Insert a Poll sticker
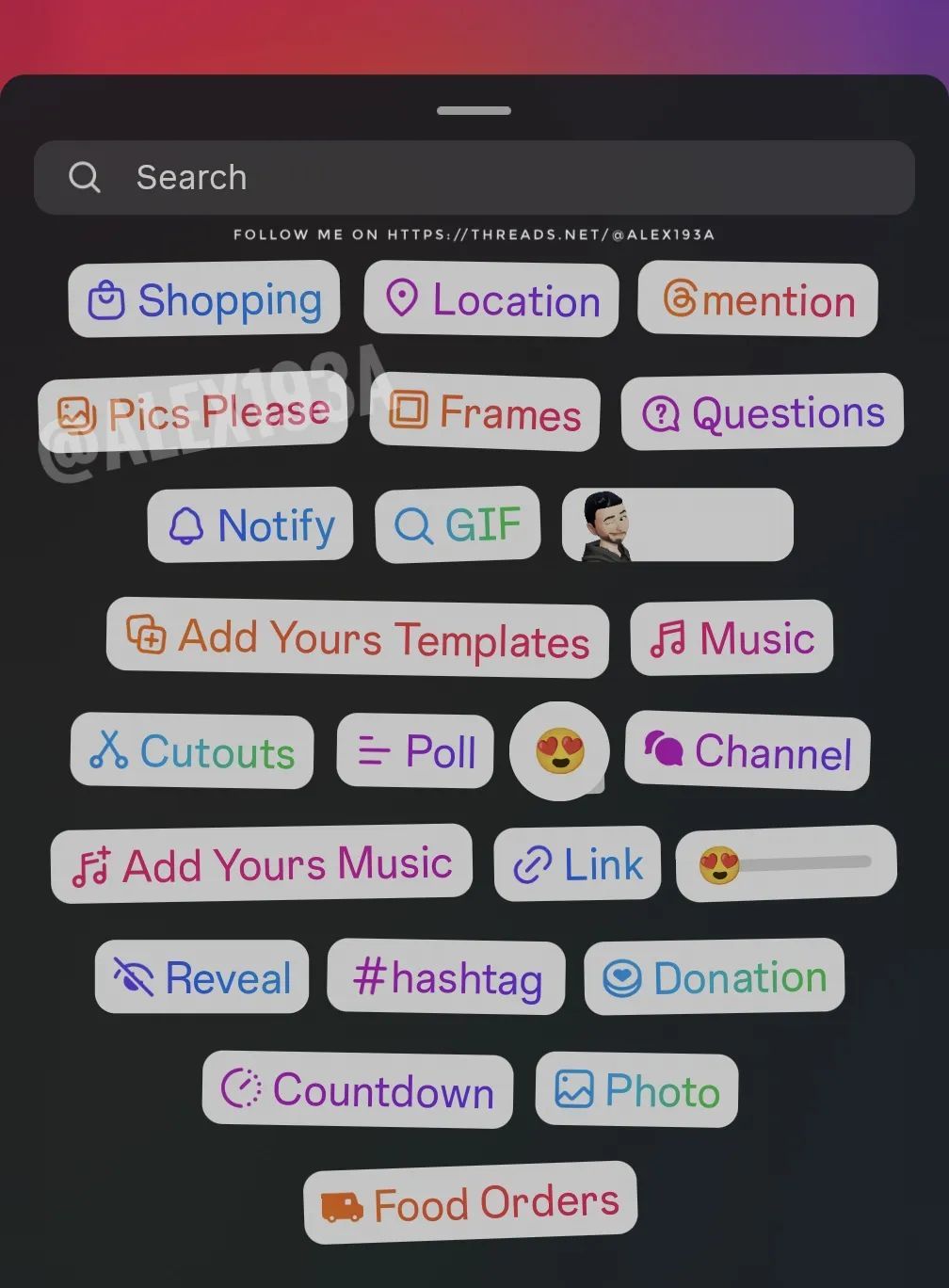The width and height of the screenshot is (949, 1288). pyautogui.click(x=415, y=751)
